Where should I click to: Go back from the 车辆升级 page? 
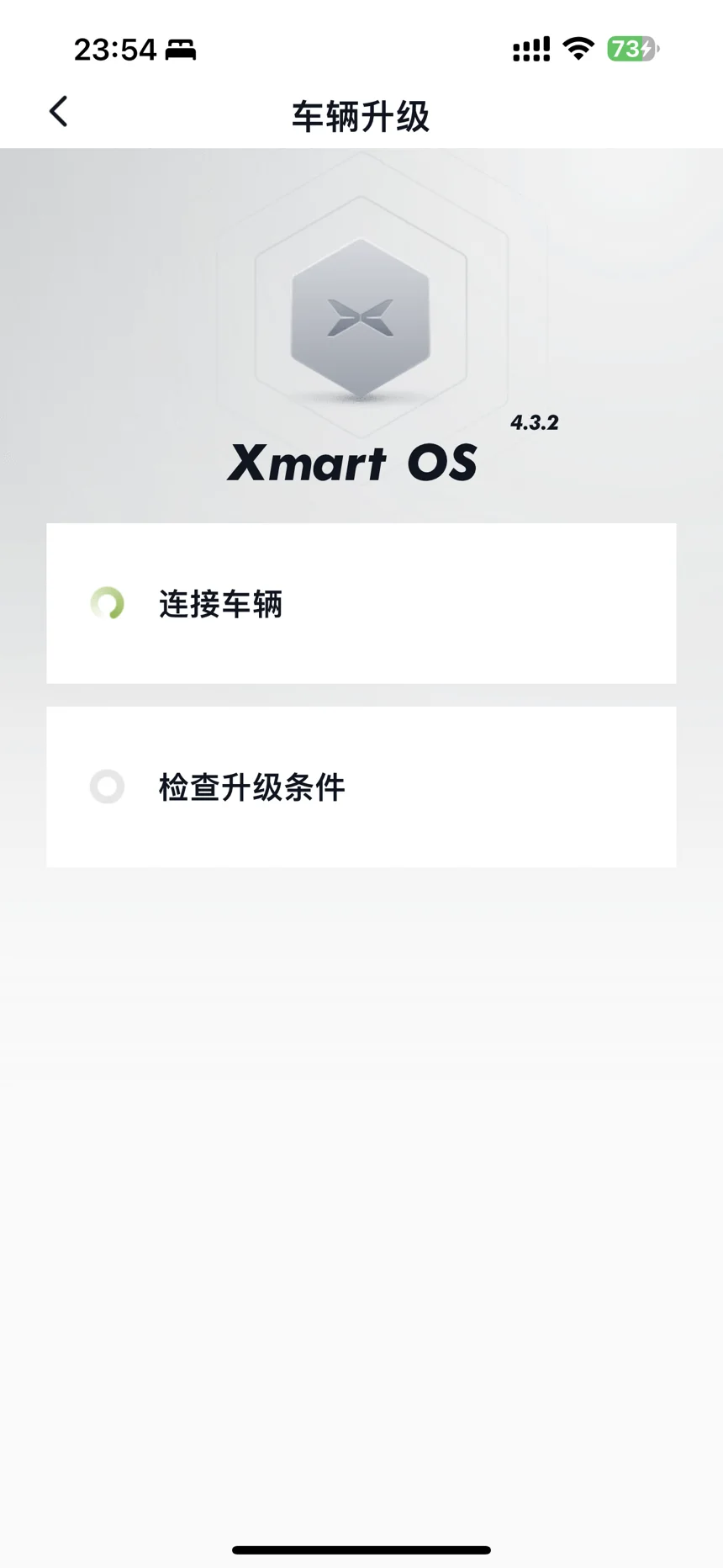point(58,111)
